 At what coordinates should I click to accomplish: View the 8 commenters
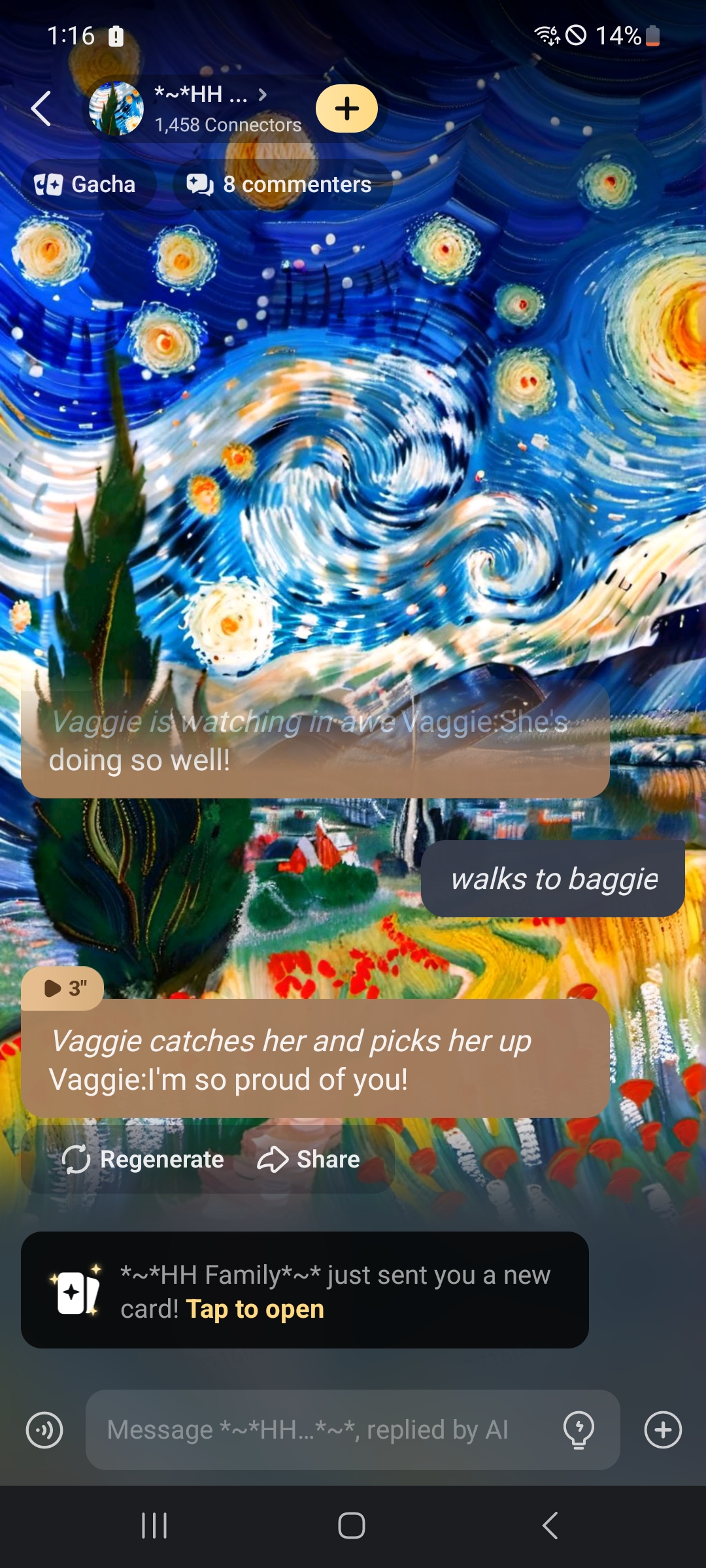point(281,185)
